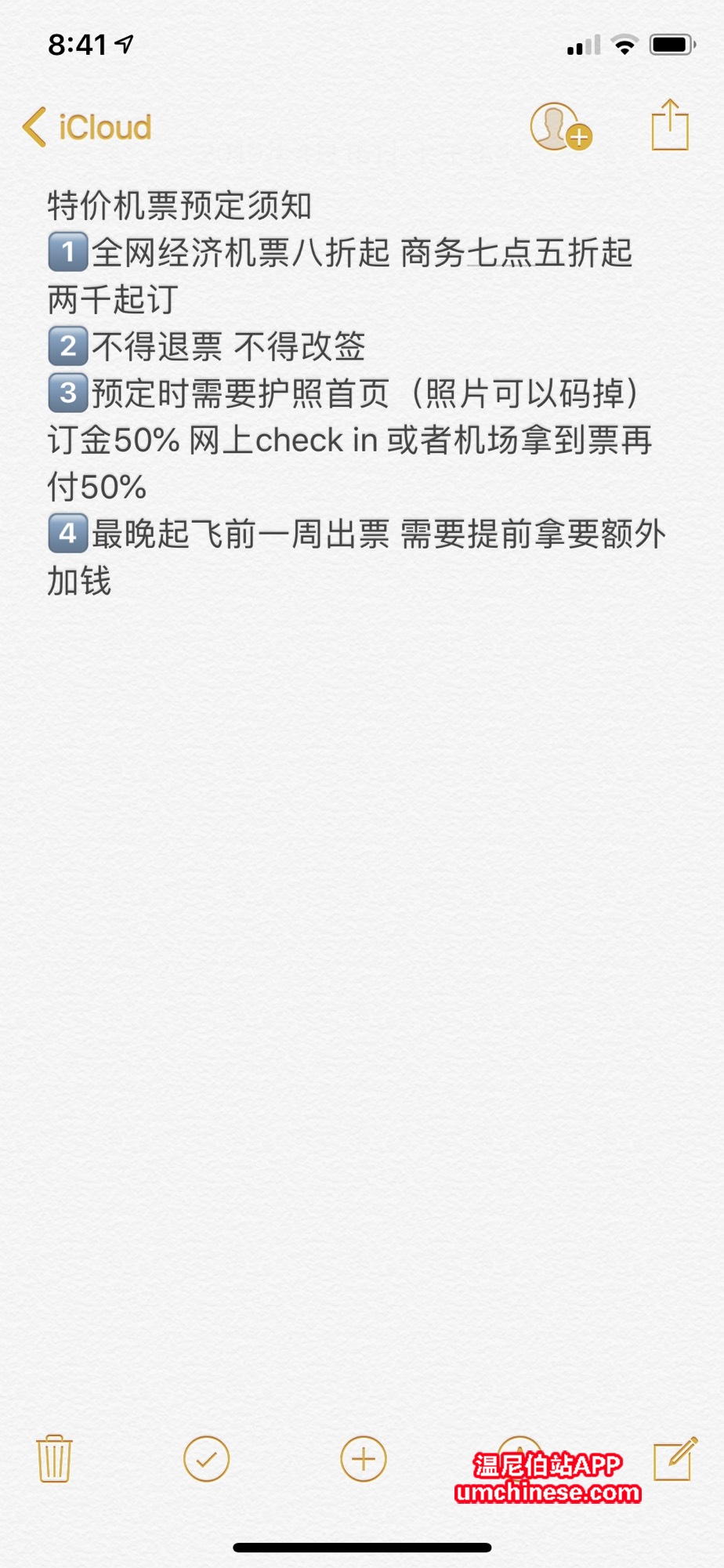Compose a new note
Image resolution: width=724 pixels, height=1568 pixels.
coord(675,1458)
